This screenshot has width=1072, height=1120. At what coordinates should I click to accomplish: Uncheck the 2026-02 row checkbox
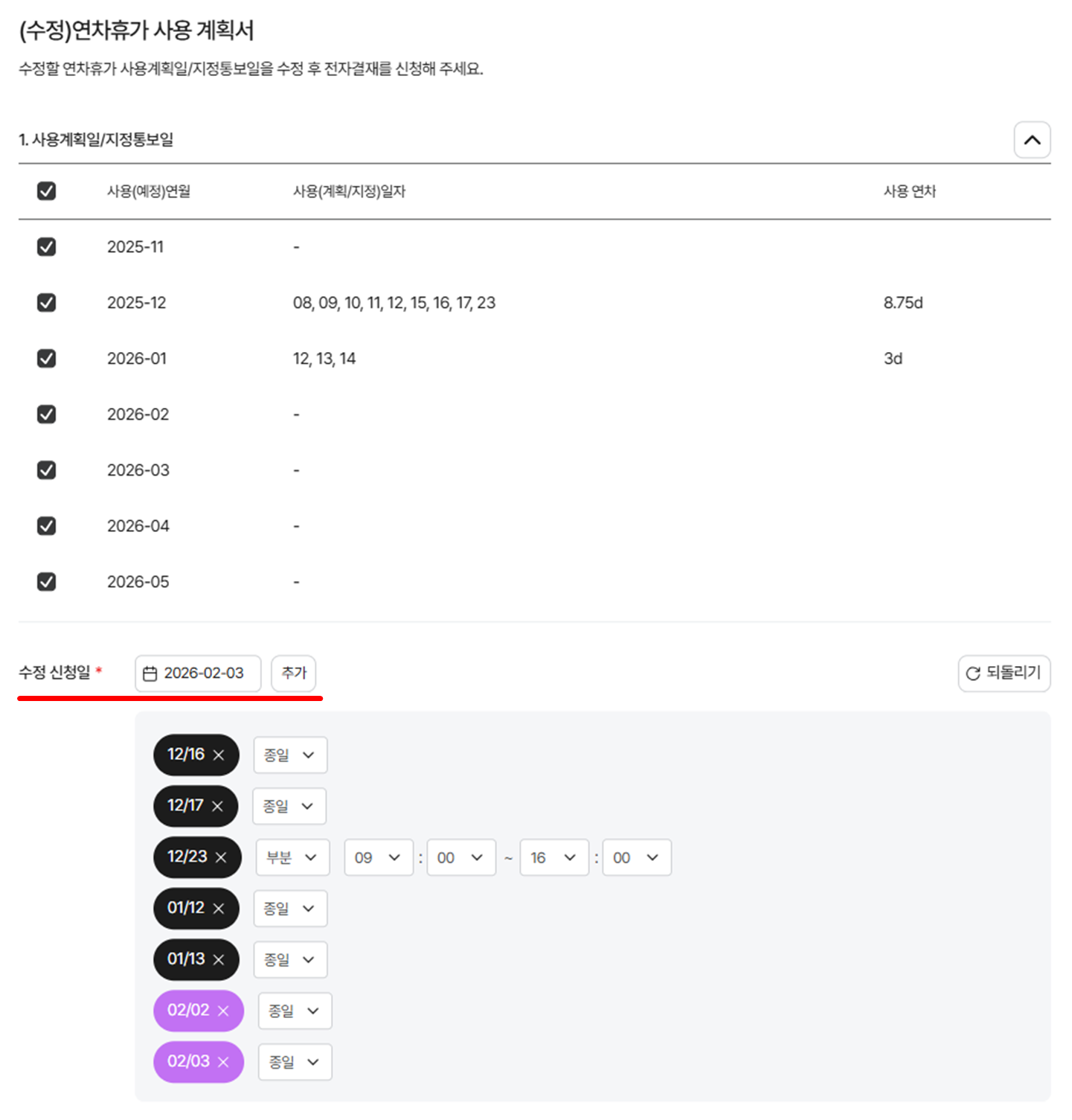click(46, 415)
